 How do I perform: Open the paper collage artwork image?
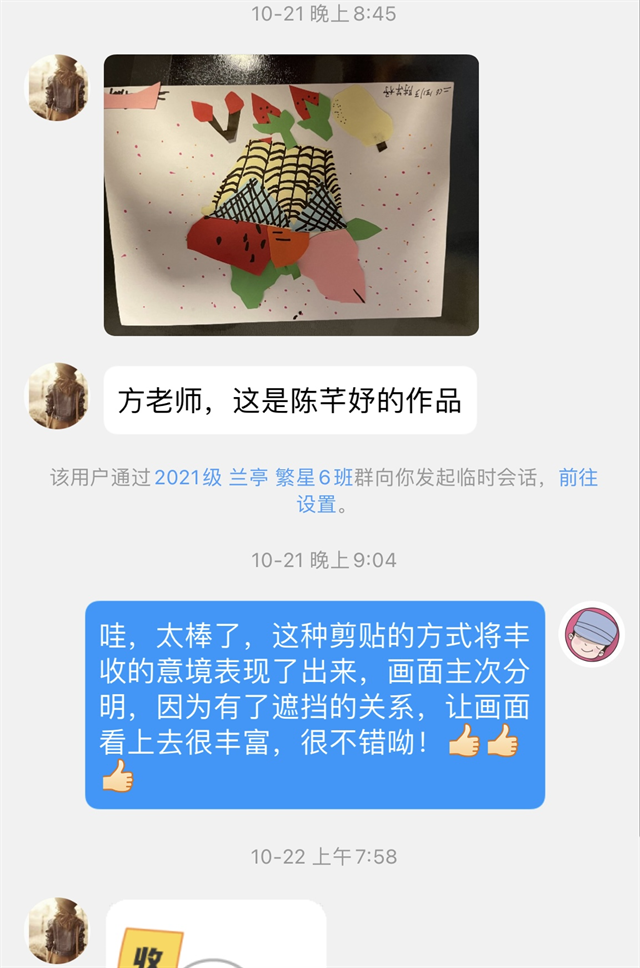click(x=291, y=195)
